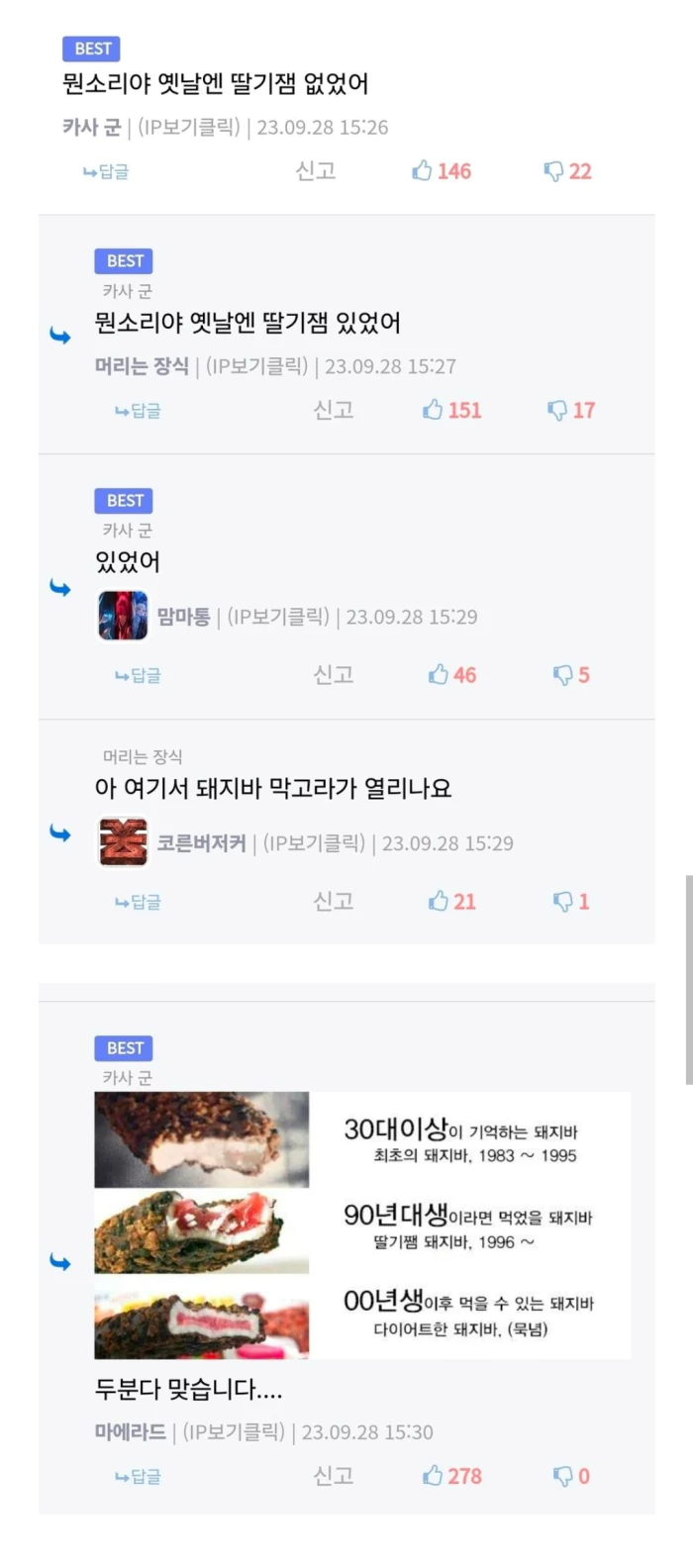This screenshot has width=693, height=1568.
Task: Like 머리는 장식's comment with 151 likes
Action: 451,410
